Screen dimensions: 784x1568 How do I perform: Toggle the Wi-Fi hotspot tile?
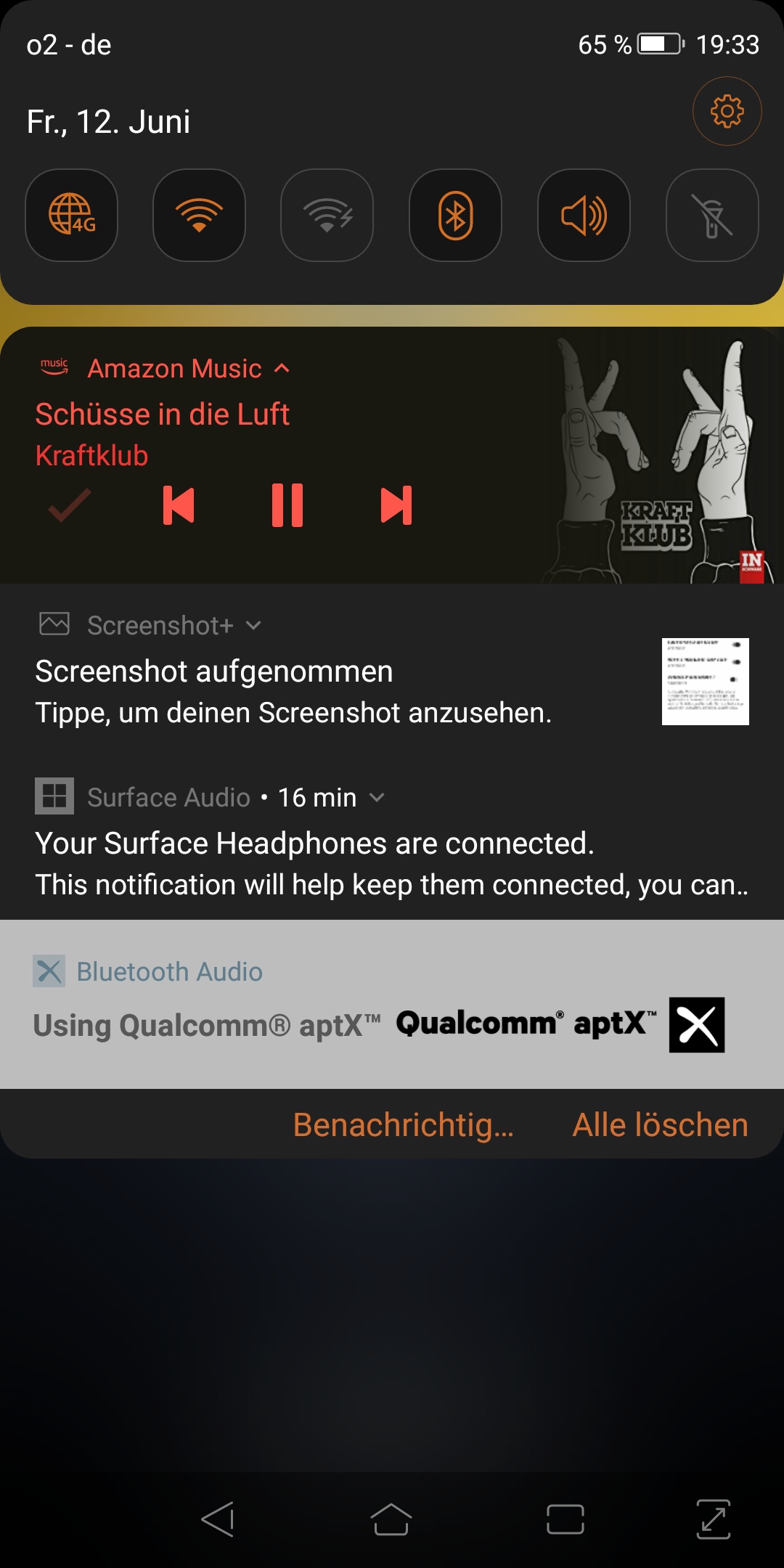click(x=327, y=216)
